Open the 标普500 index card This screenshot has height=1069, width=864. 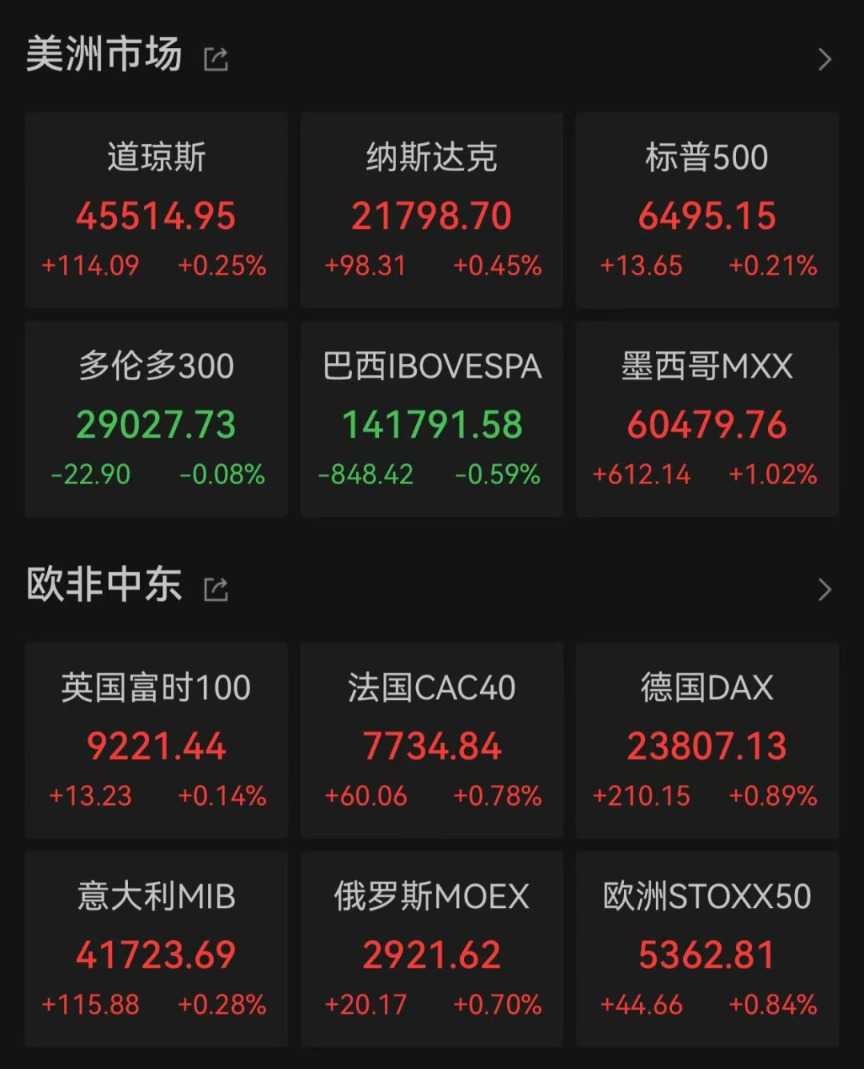(x=707, y=210)
